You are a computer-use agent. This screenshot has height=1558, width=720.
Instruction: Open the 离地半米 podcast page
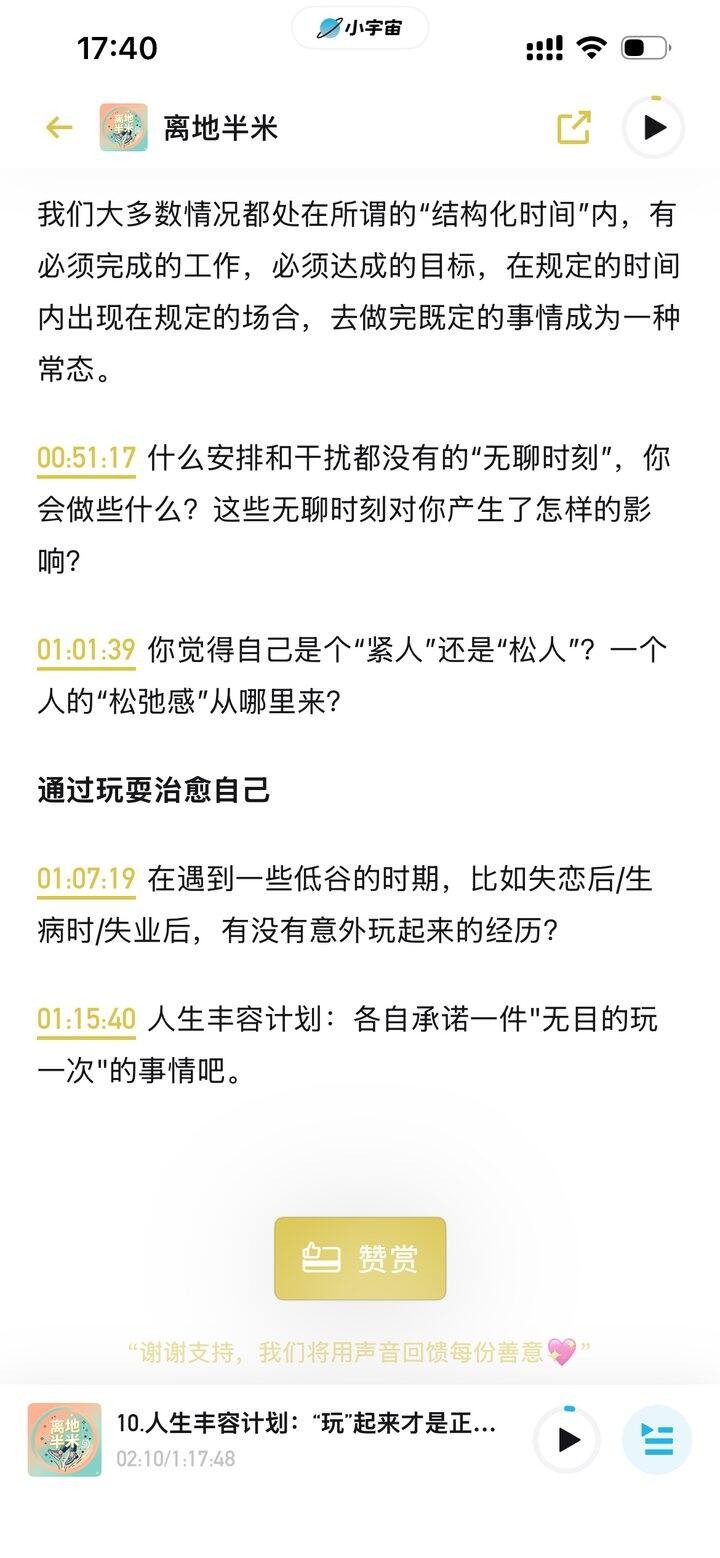point(189,128)
